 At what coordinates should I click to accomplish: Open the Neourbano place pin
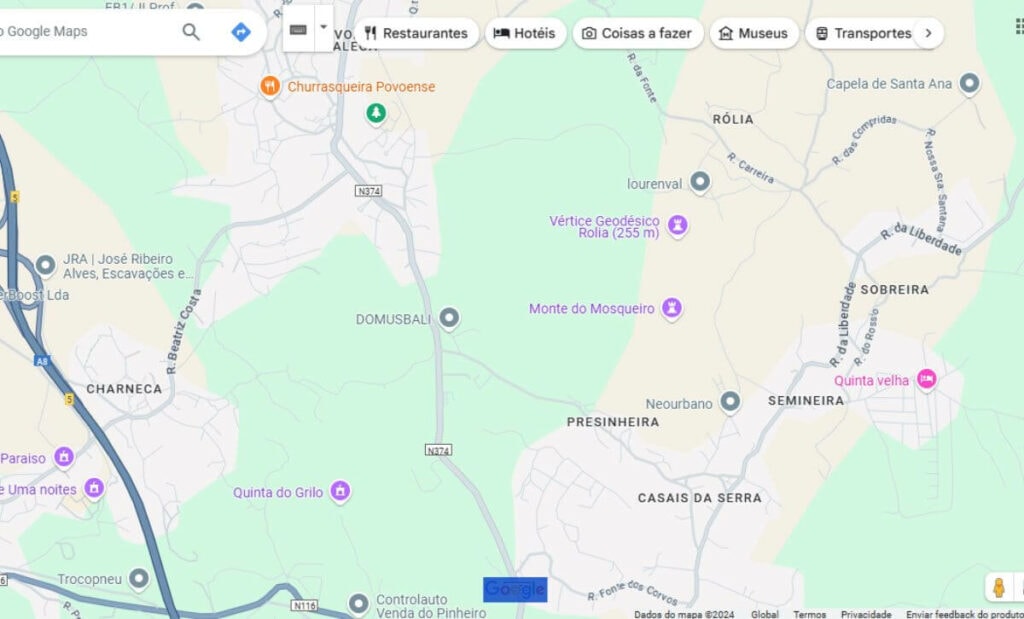coord(731,403)
